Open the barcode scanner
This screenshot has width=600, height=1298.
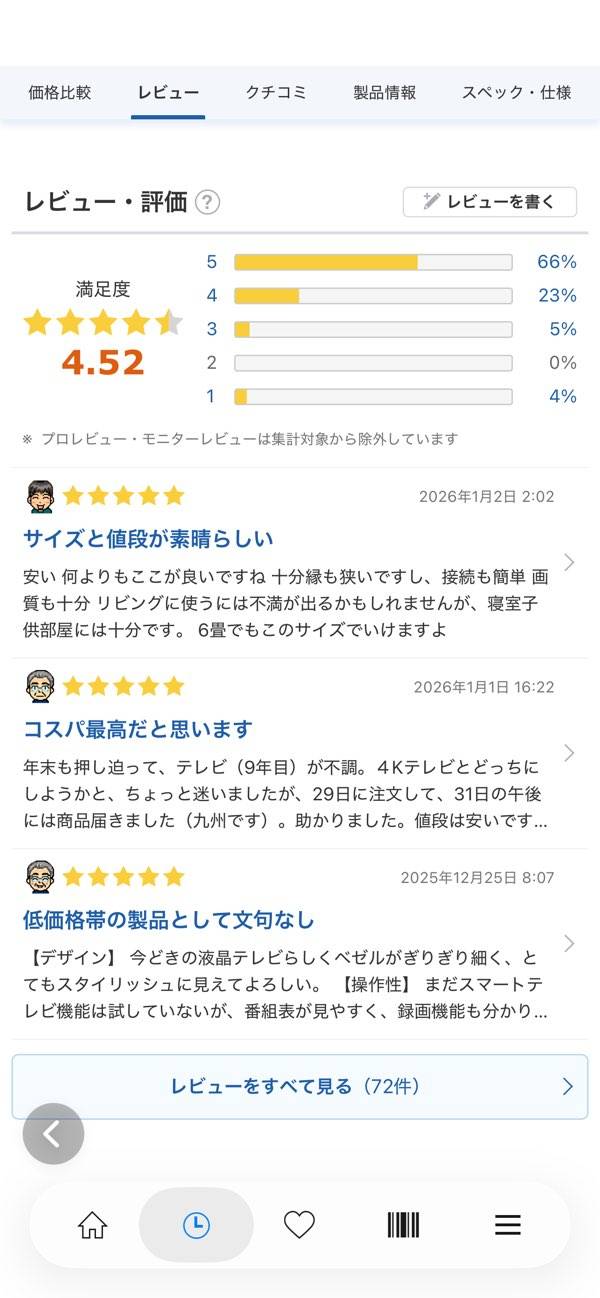click(x=403, y=1225)
